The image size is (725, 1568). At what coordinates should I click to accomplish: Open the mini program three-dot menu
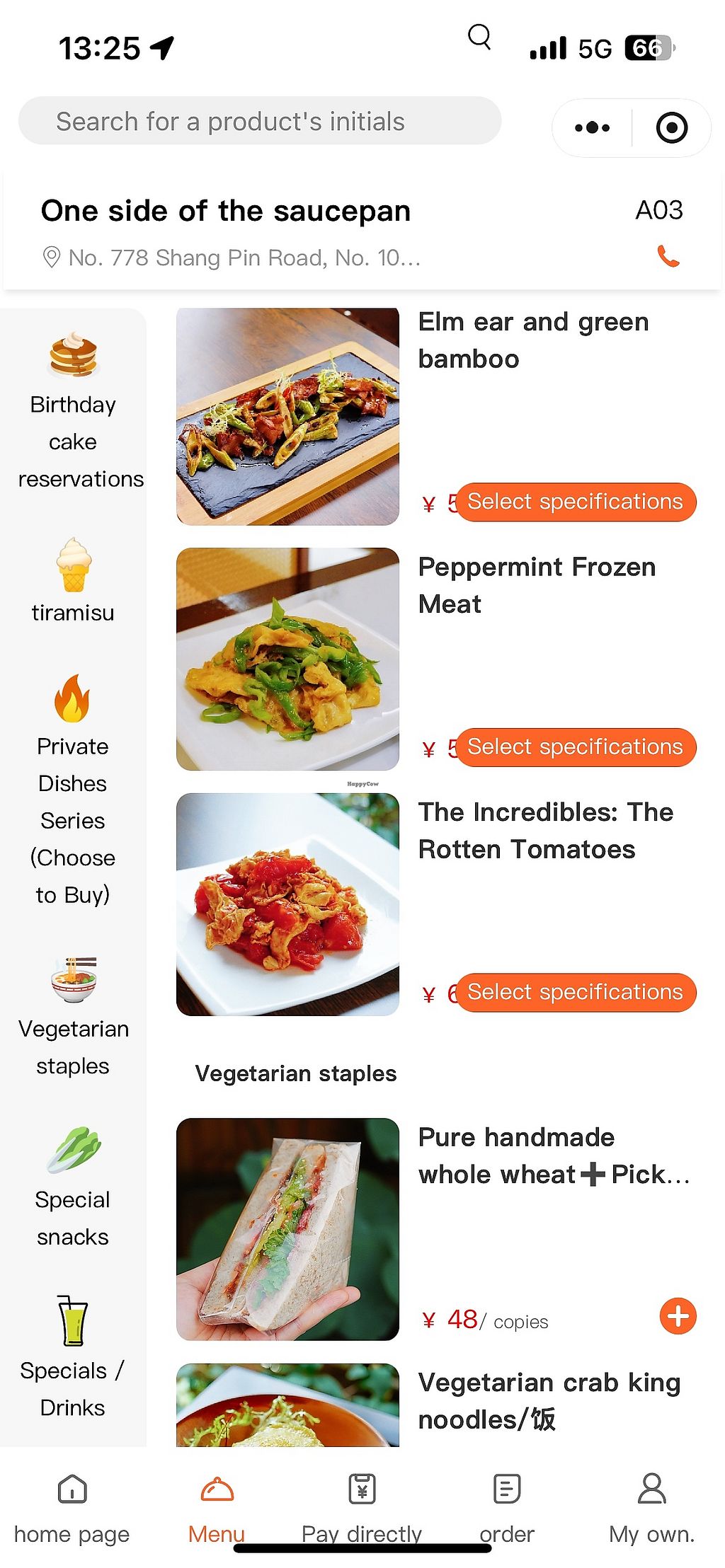(592, 128)
